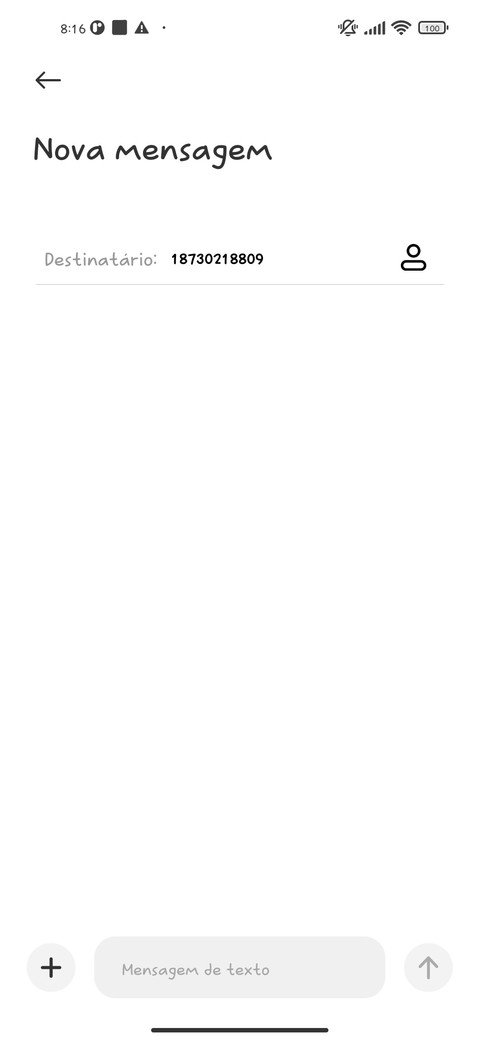Focus the Mensagem de texto field
The height and width of the screenshot is (1040, 480).
[x=239, y=968]
